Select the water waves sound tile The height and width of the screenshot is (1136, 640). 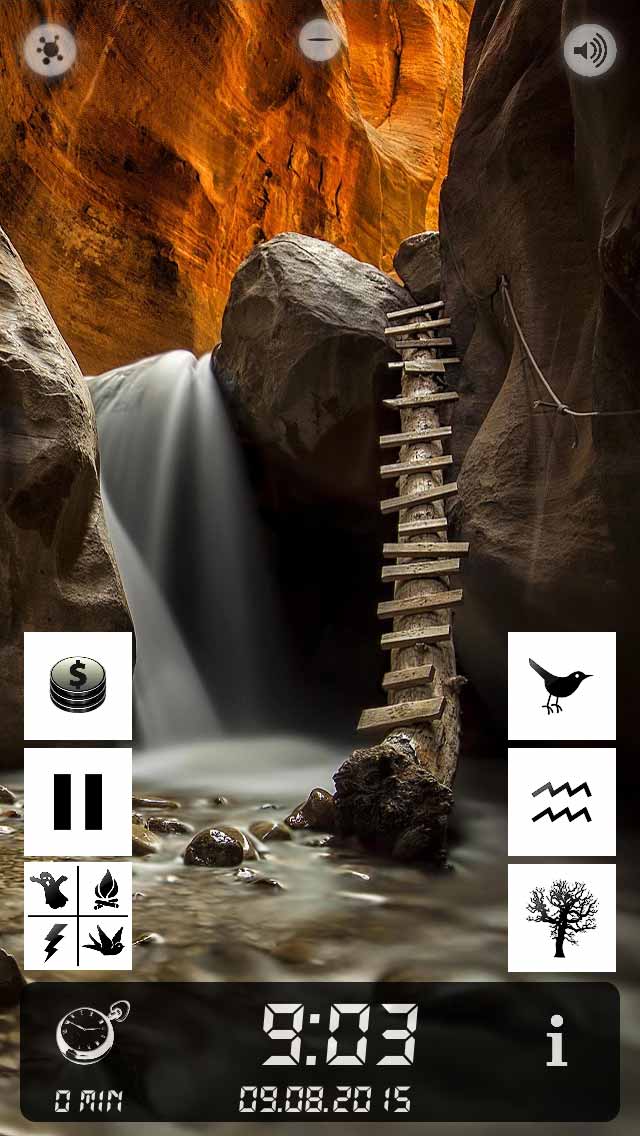coord(562,802)
